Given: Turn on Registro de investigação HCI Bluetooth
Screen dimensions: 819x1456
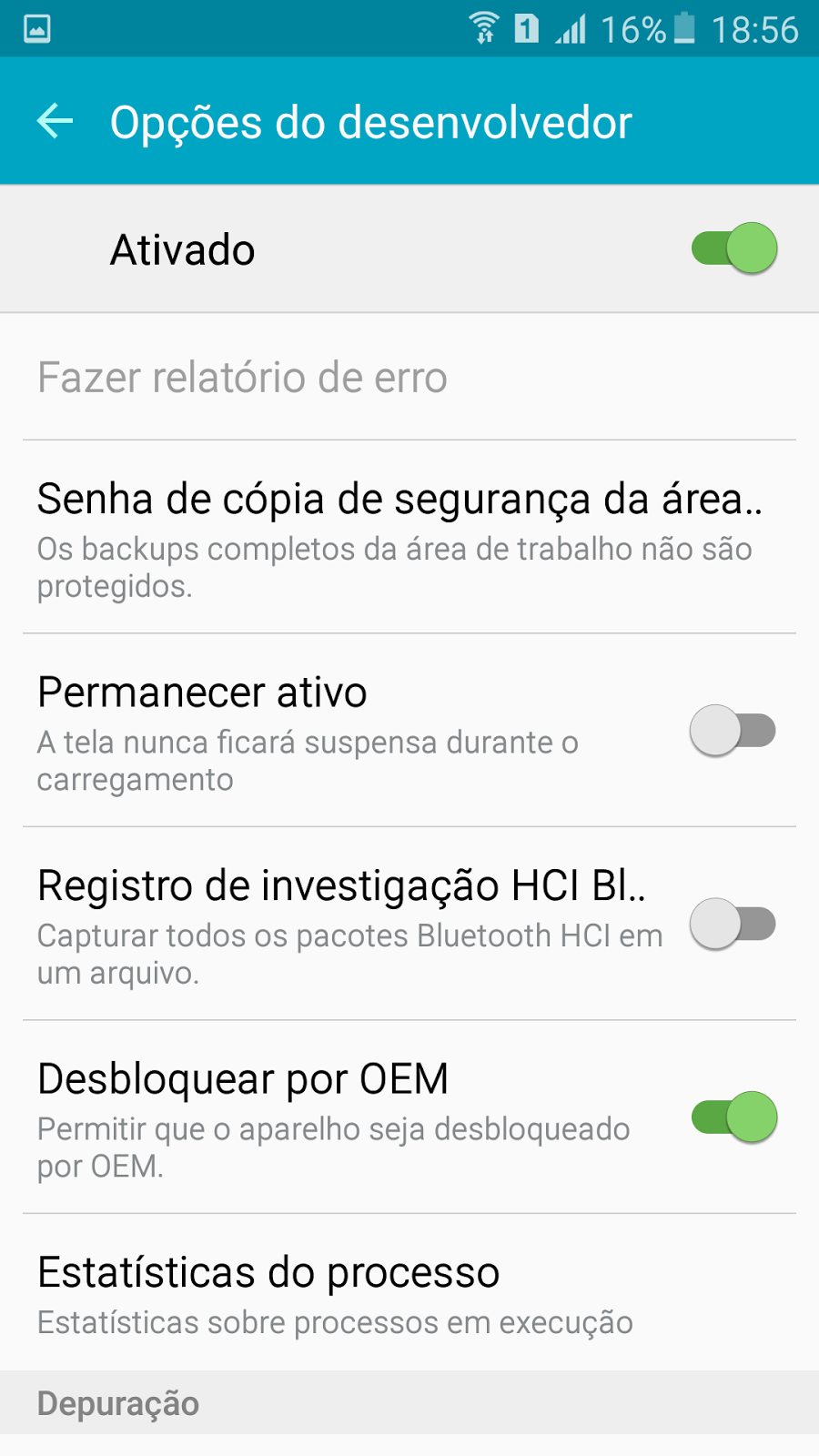Looking at the screenshot, I should click(732, 924).
